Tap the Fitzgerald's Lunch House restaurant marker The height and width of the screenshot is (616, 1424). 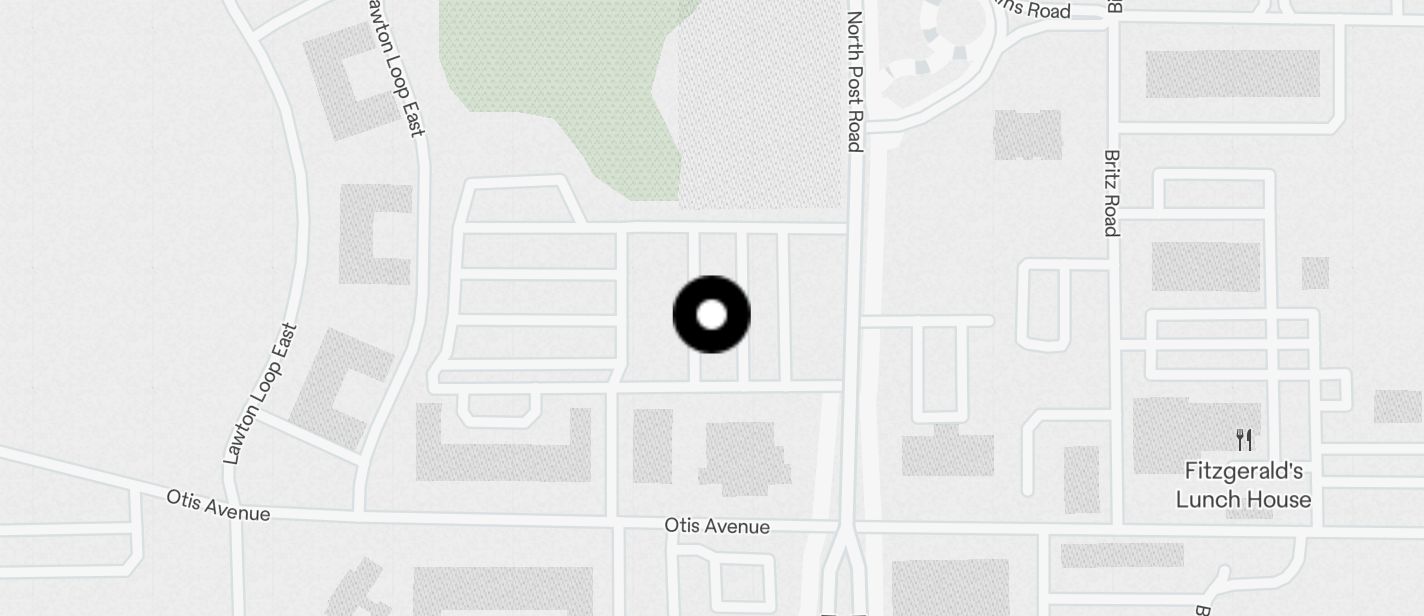[1244, 440]
